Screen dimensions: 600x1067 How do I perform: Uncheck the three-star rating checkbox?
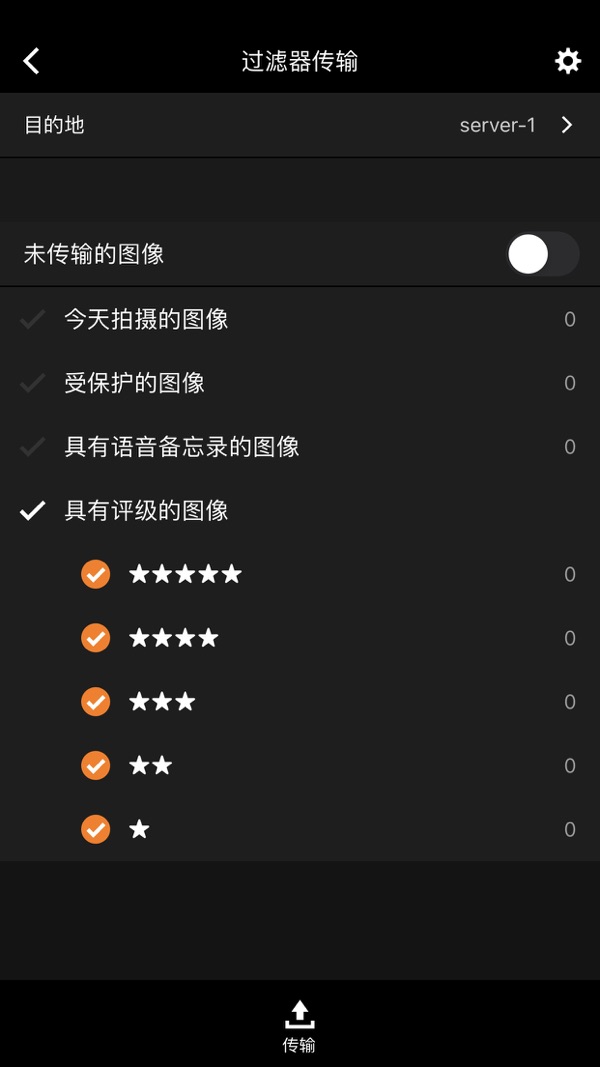point(96,702)
